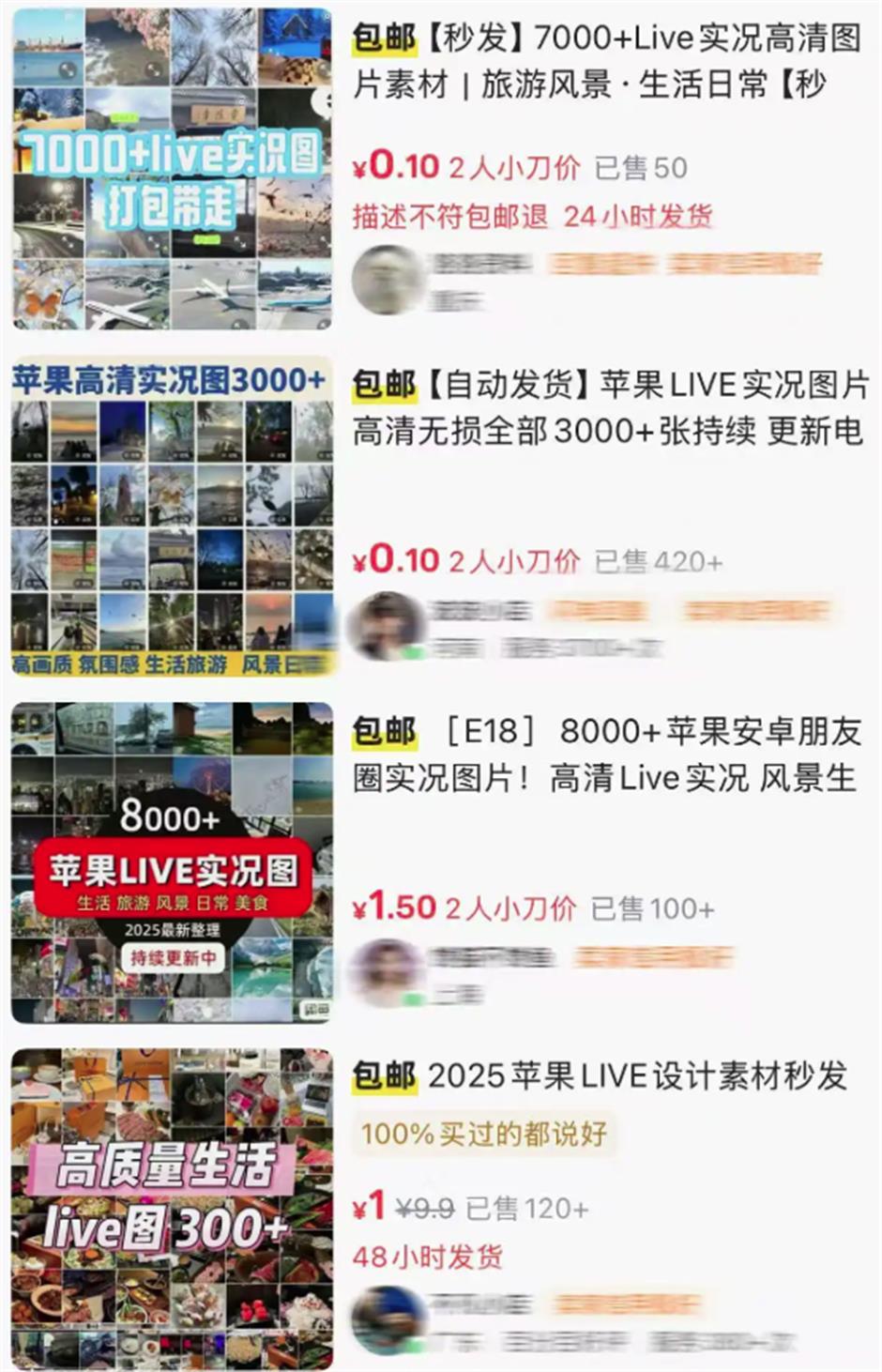
Task: Click the 48小时发货 shipping tag
Action: [433, 1253]
